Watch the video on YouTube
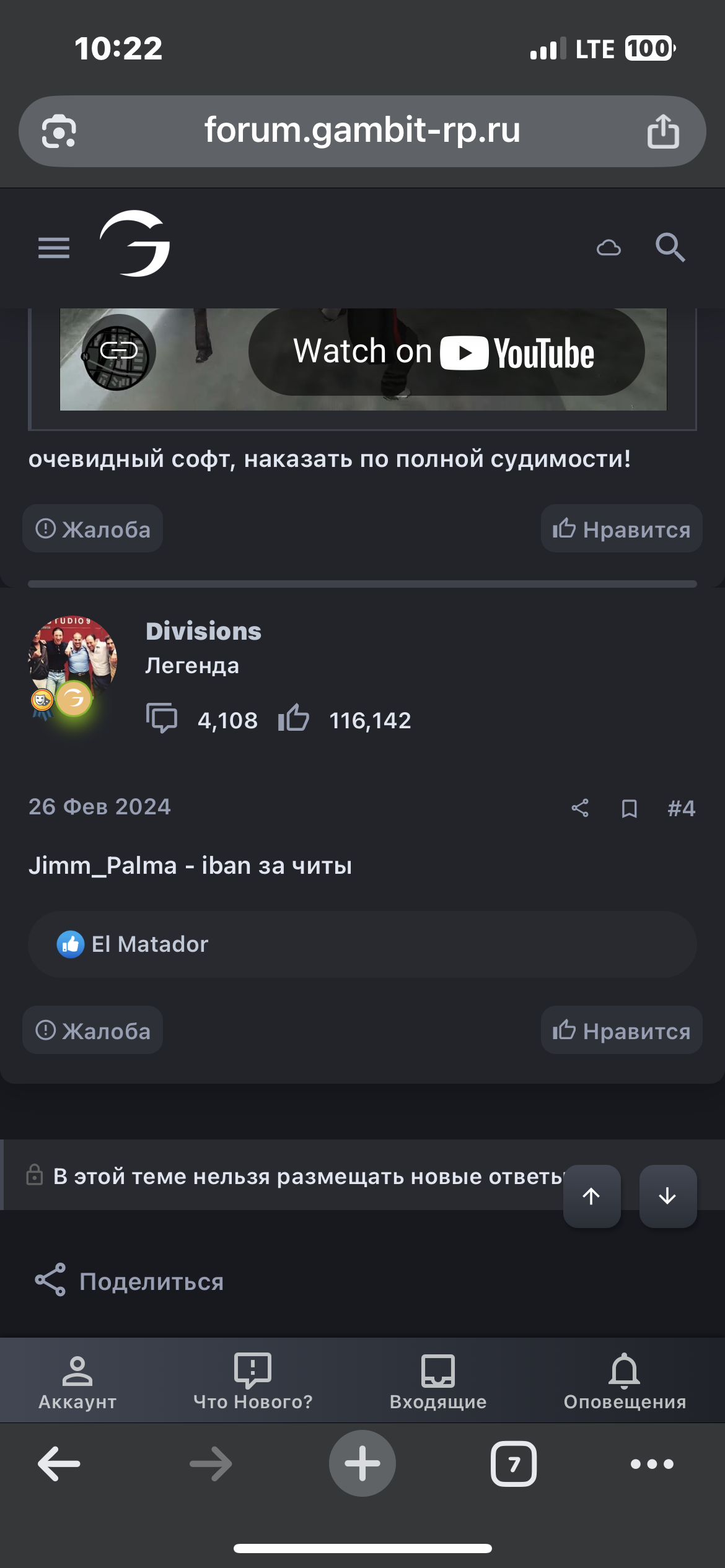 [446, 352]
